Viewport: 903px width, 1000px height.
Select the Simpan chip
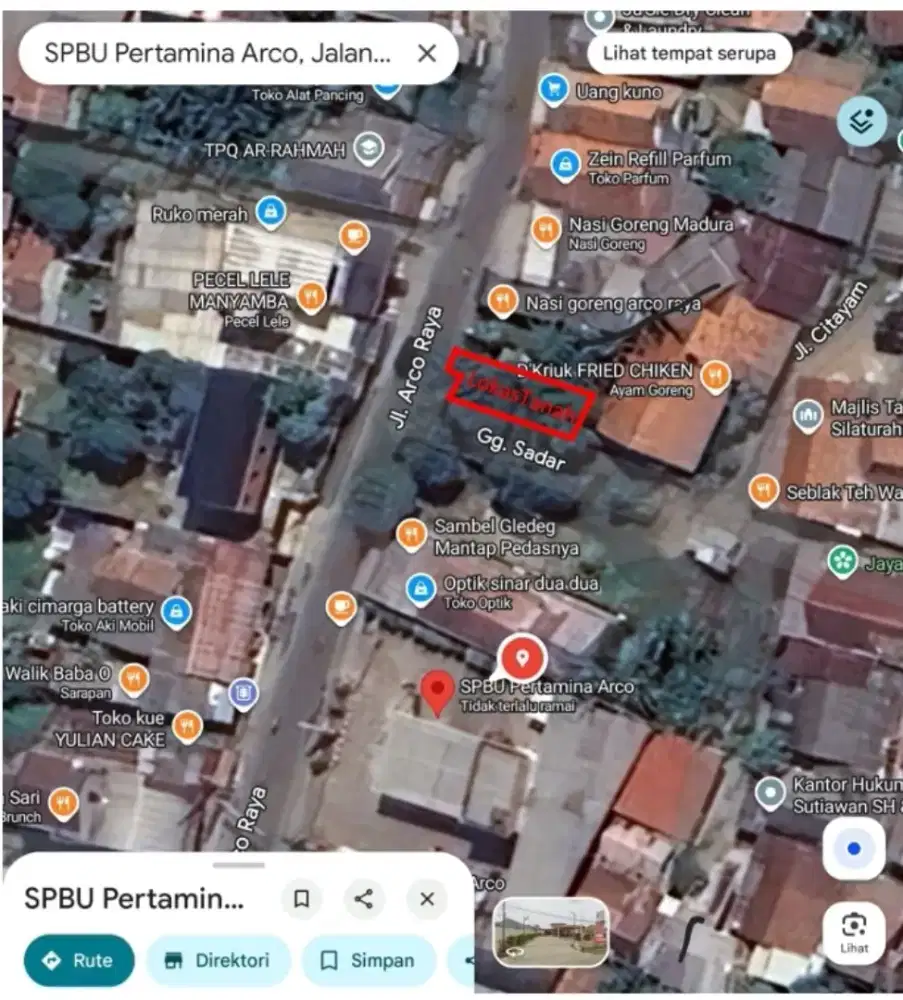[369, 960]
